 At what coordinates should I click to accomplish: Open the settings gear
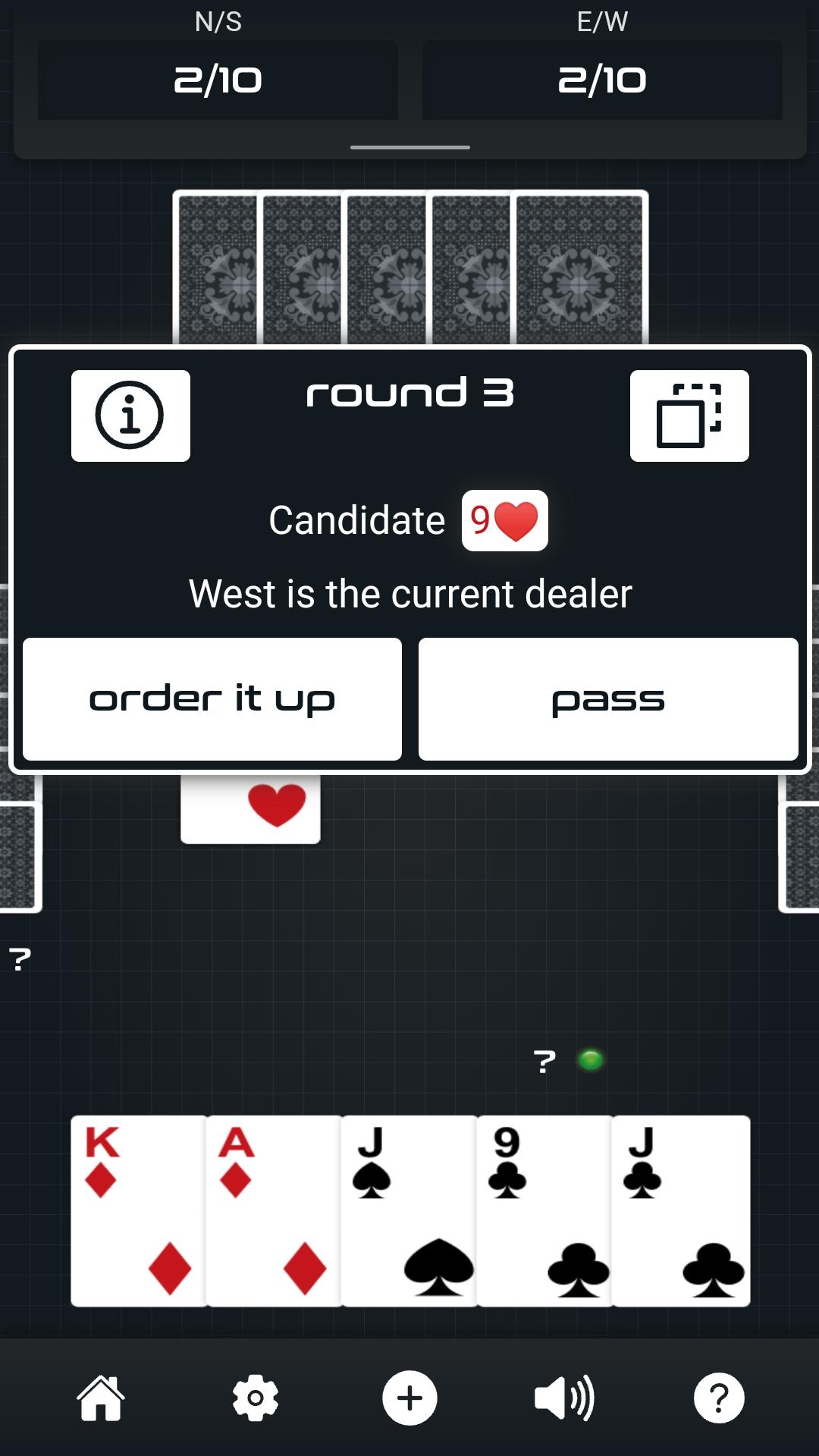pyautogui.click(x=256, y=1398)
